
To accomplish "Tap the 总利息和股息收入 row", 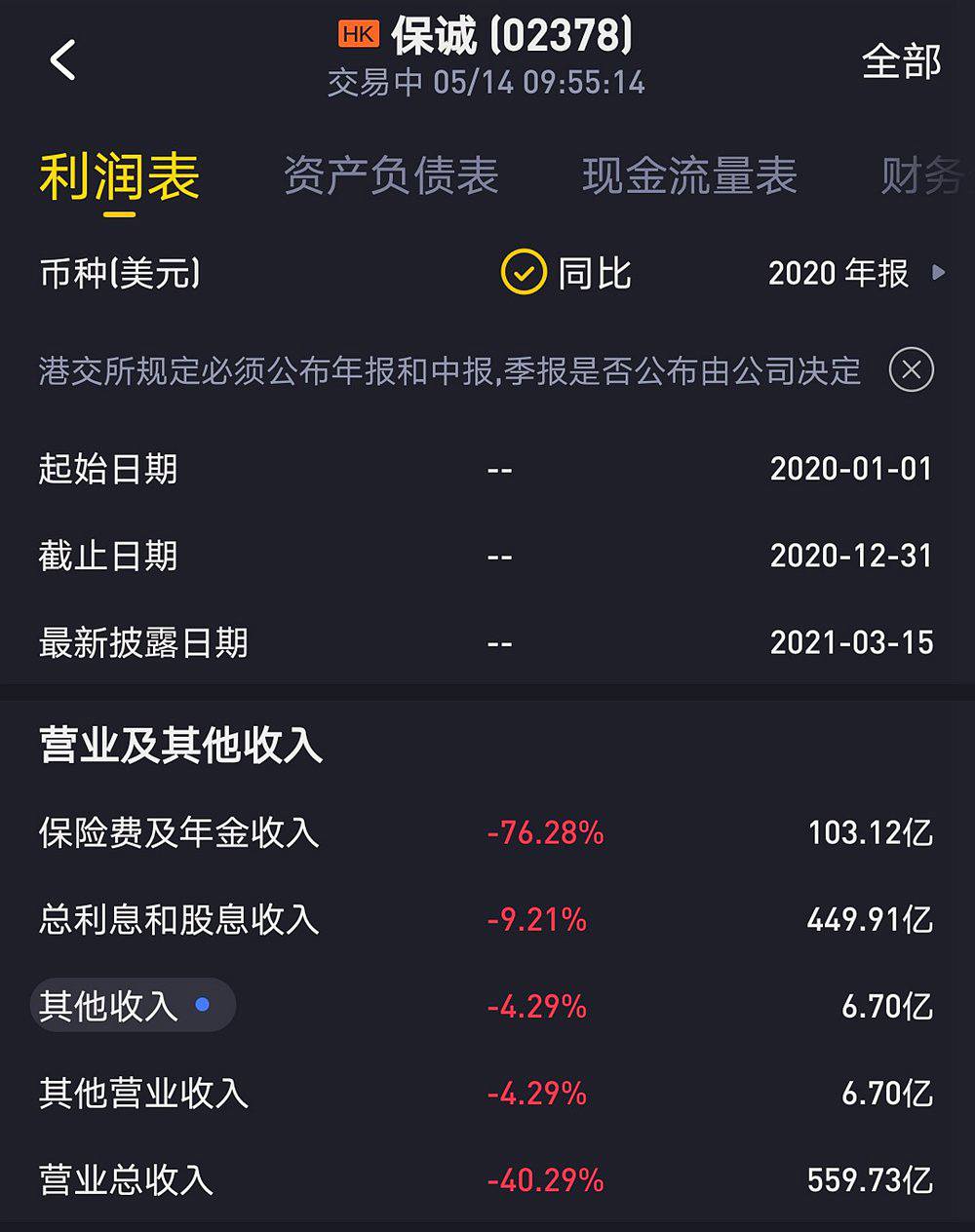I will (x=487, y=919).
